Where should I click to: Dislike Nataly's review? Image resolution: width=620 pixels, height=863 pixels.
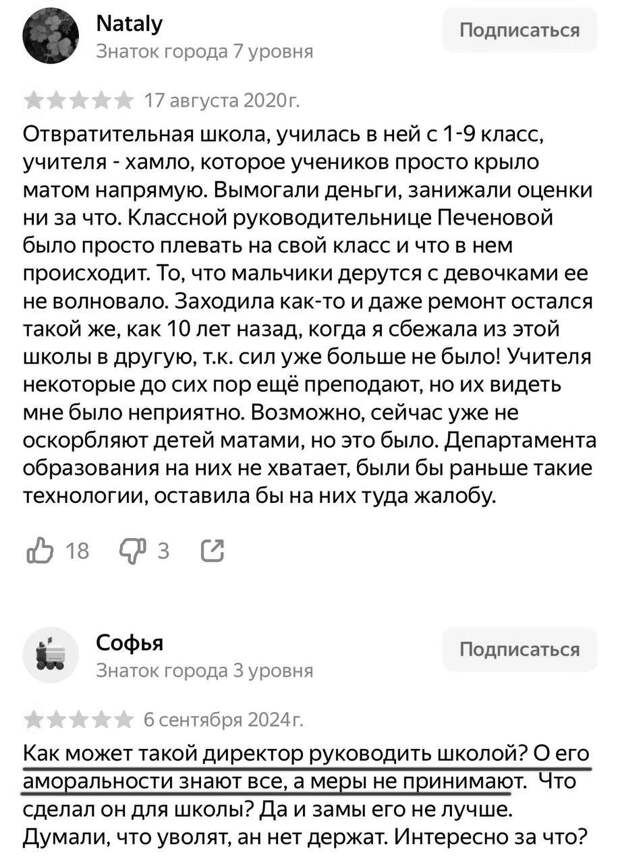coord(133,550)
